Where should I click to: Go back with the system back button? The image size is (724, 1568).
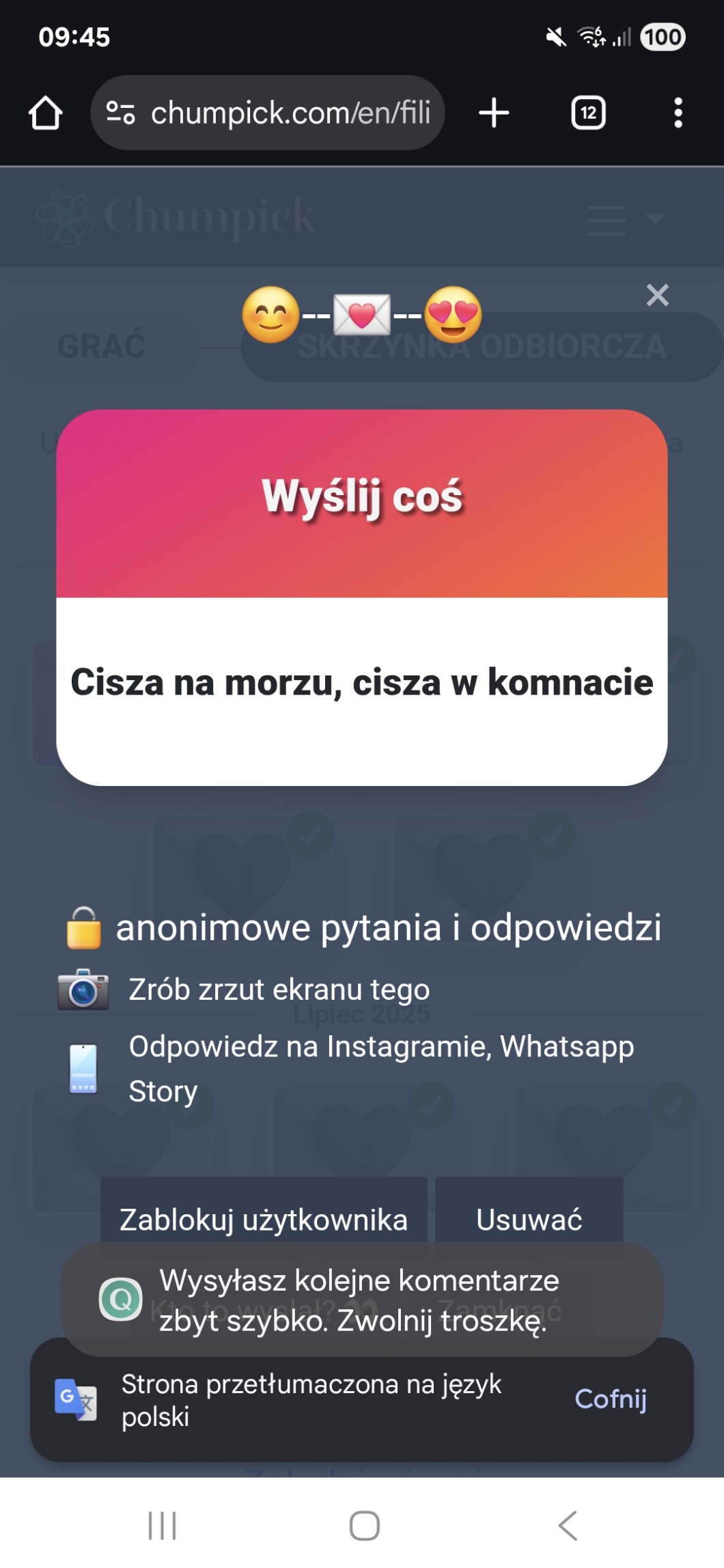coord(568,1525)
